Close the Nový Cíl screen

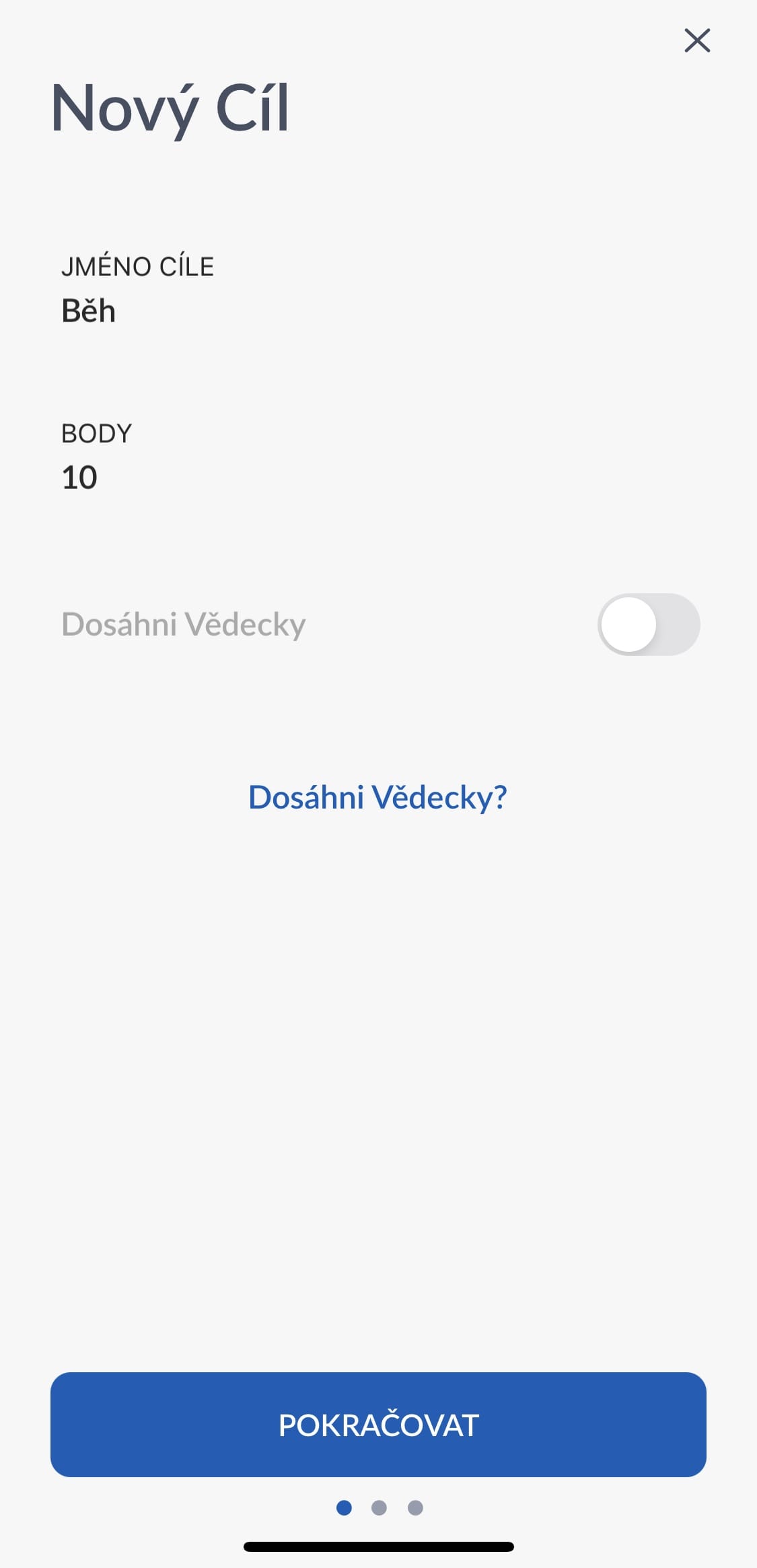697,40
